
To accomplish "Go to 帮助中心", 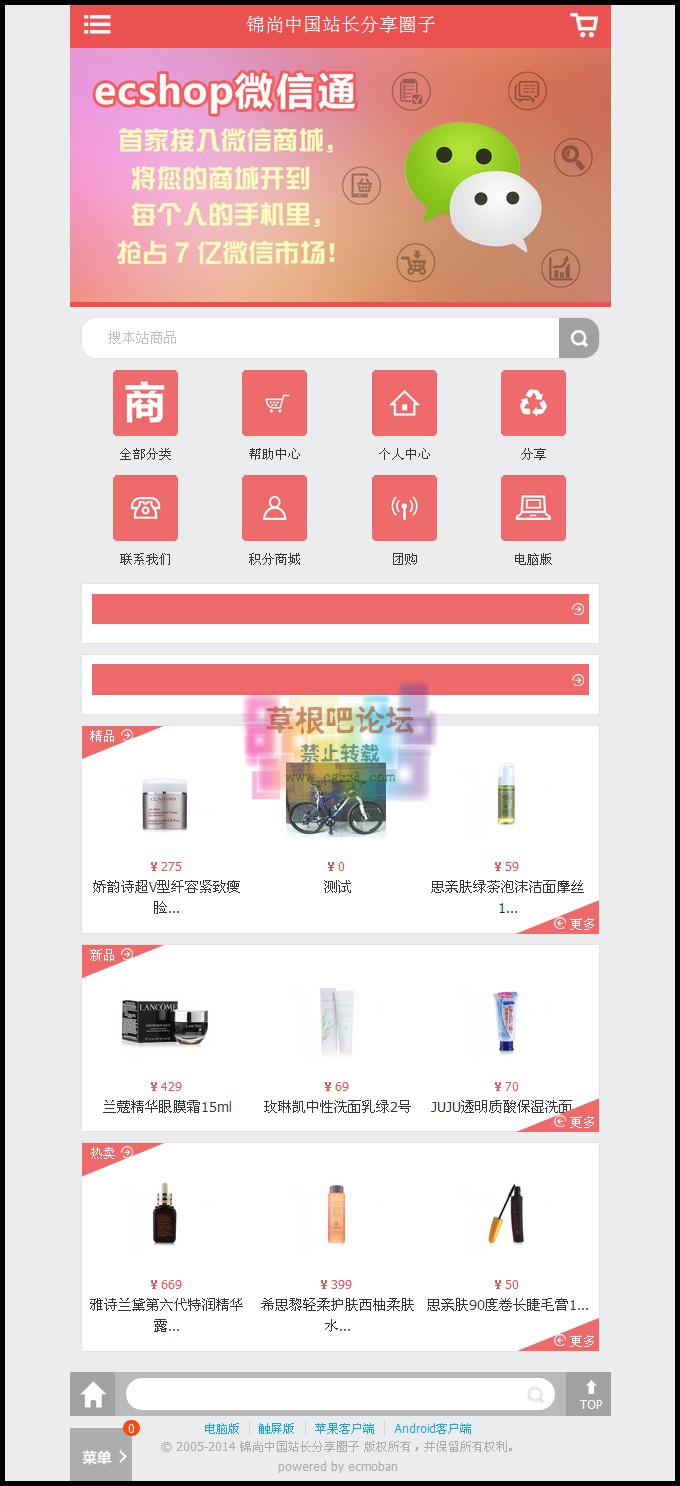I will point(274,403).
